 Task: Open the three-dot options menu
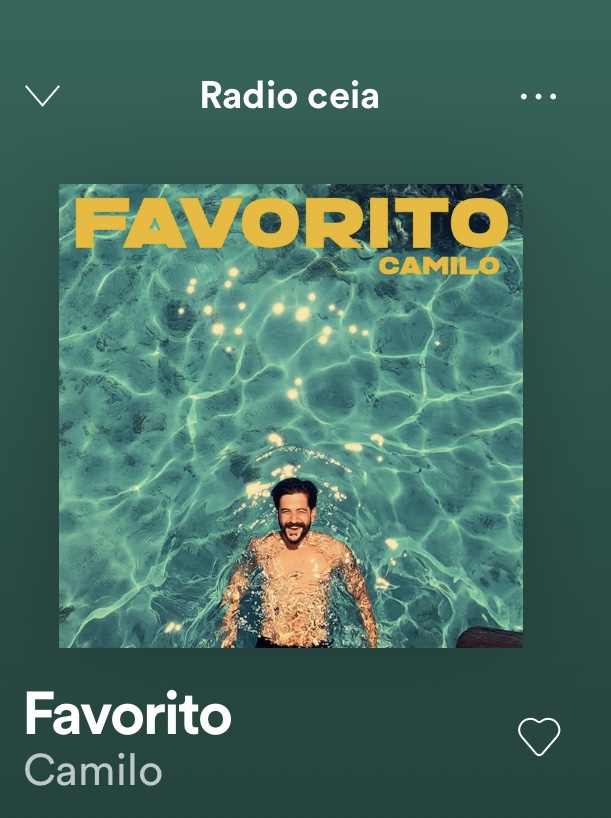point(538,97)
